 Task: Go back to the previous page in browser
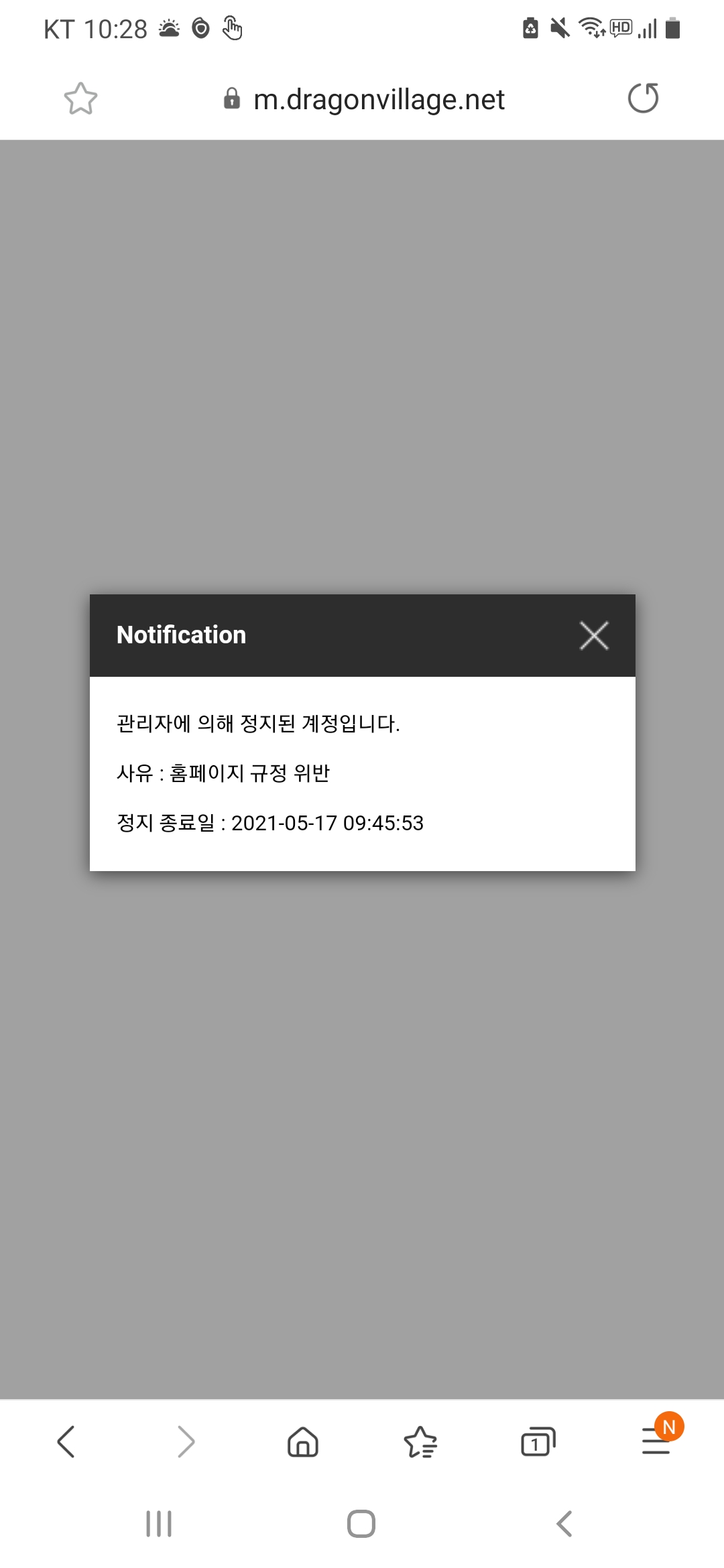coord(66,1441)
